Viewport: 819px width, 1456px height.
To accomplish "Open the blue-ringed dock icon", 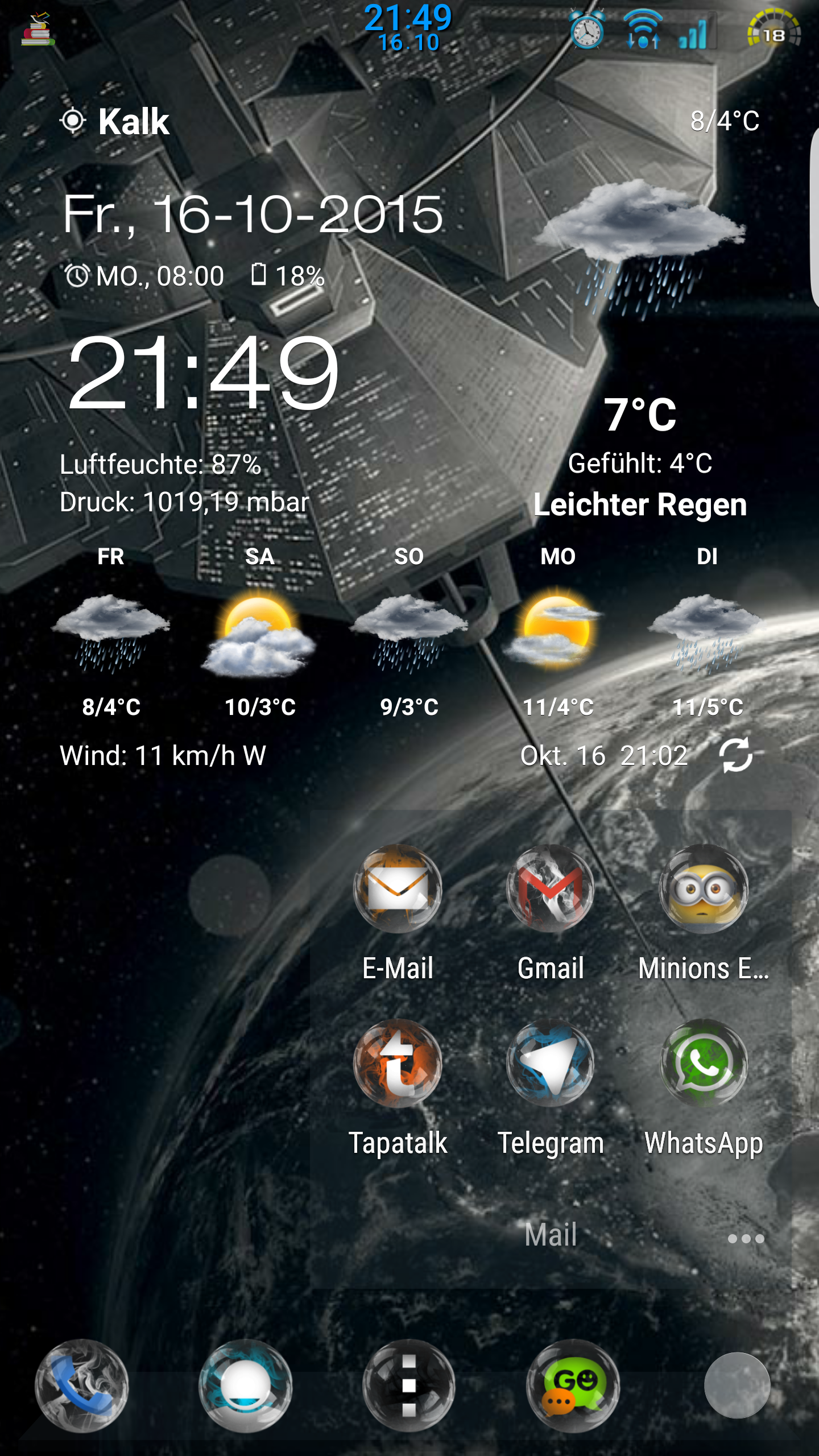I will point(245,1385).
